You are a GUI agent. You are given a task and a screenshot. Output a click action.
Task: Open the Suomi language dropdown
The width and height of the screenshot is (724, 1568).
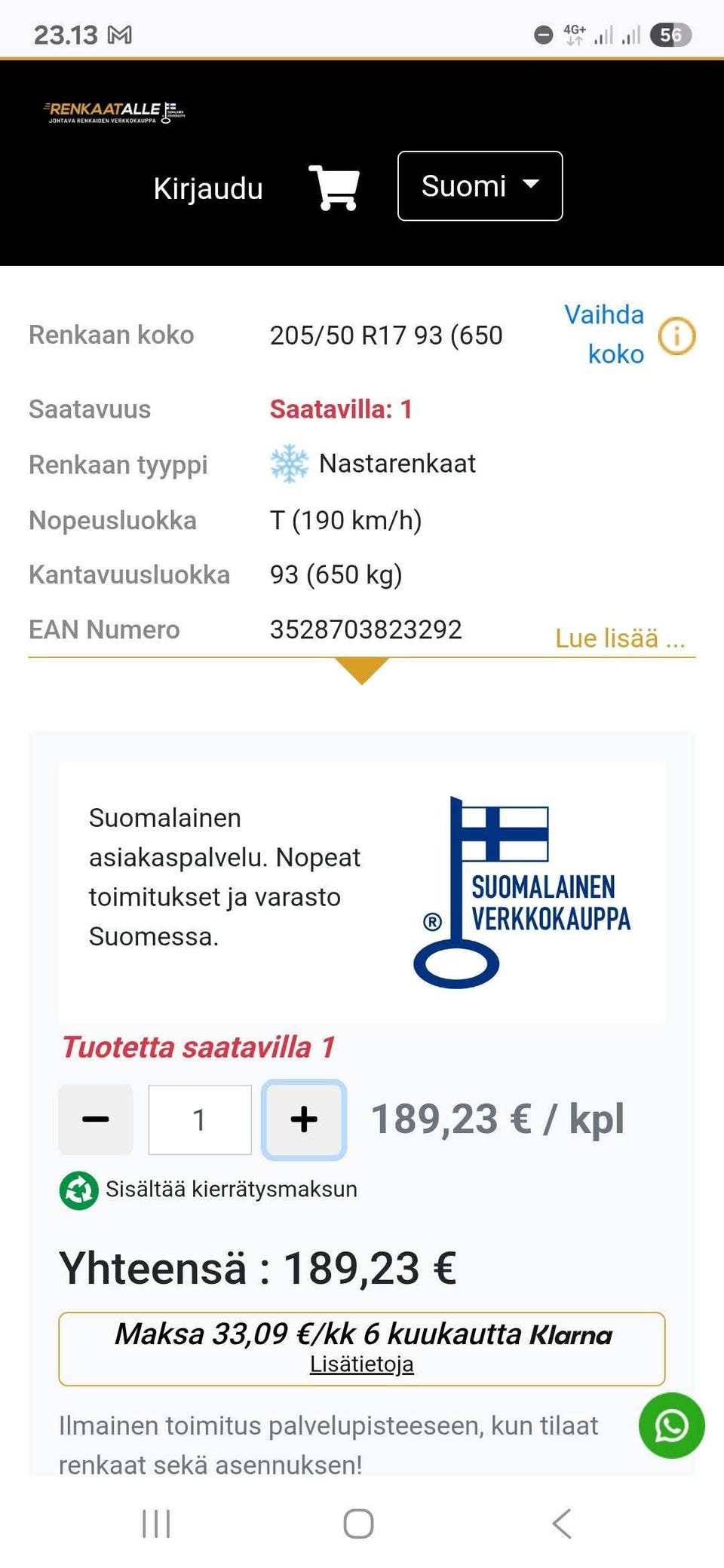pyautogui.click(x=480, y=186)
